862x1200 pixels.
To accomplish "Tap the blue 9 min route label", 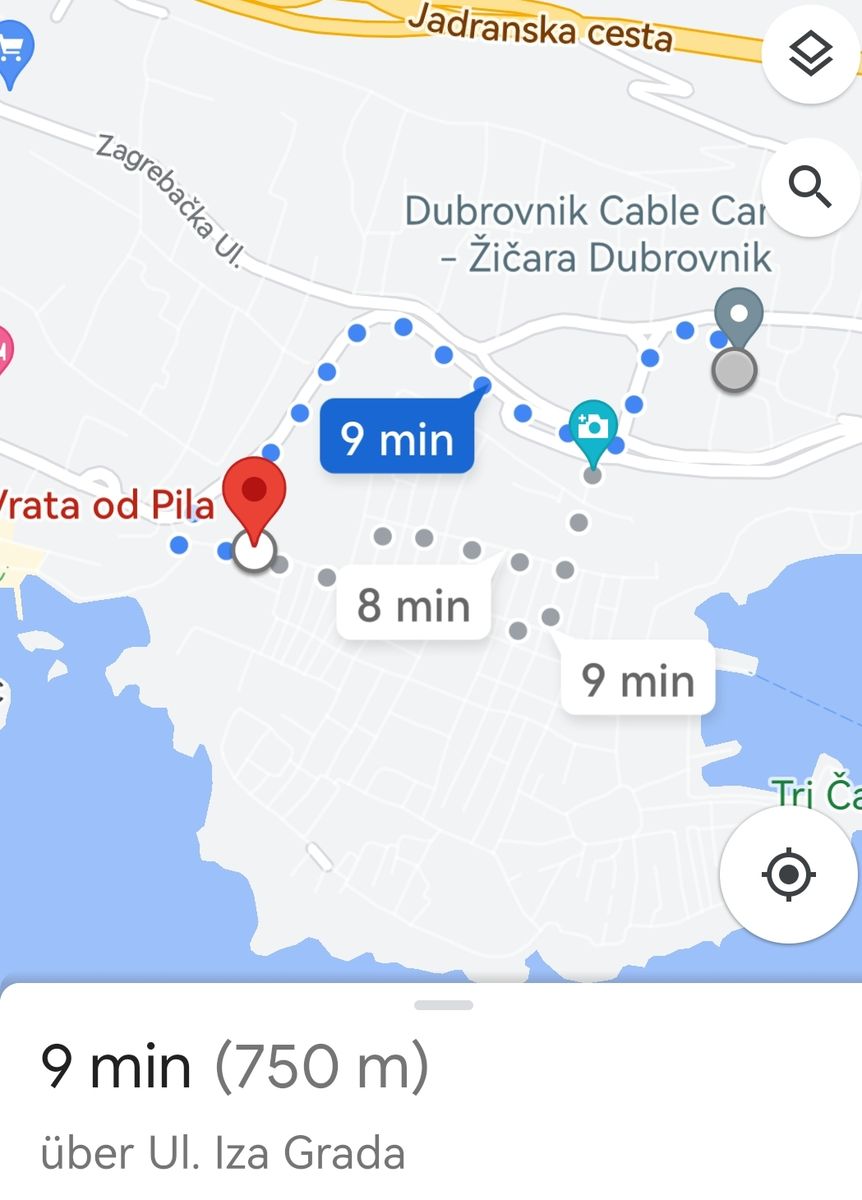I will pos(396,439).
